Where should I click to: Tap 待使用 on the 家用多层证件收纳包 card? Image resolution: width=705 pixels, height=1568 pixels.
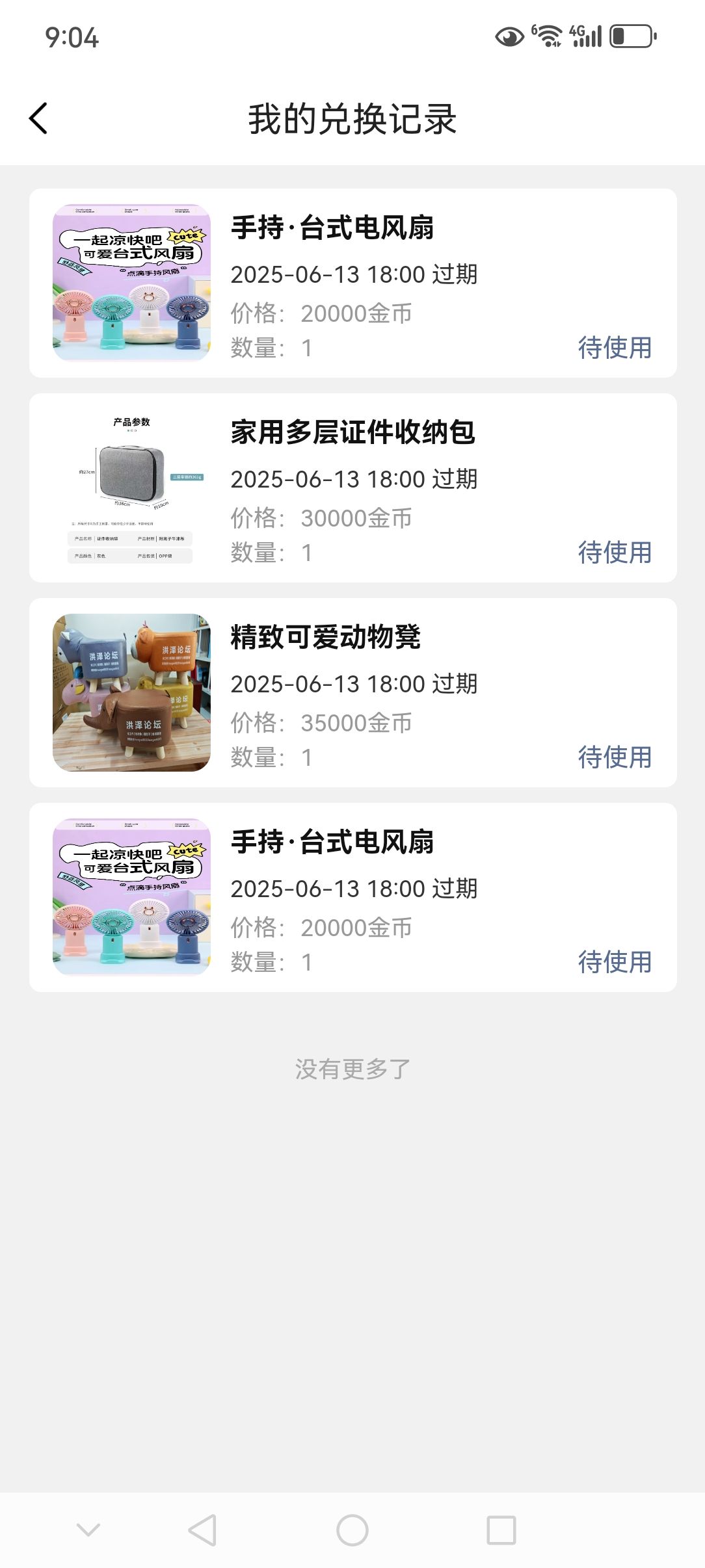click(615, 553)
